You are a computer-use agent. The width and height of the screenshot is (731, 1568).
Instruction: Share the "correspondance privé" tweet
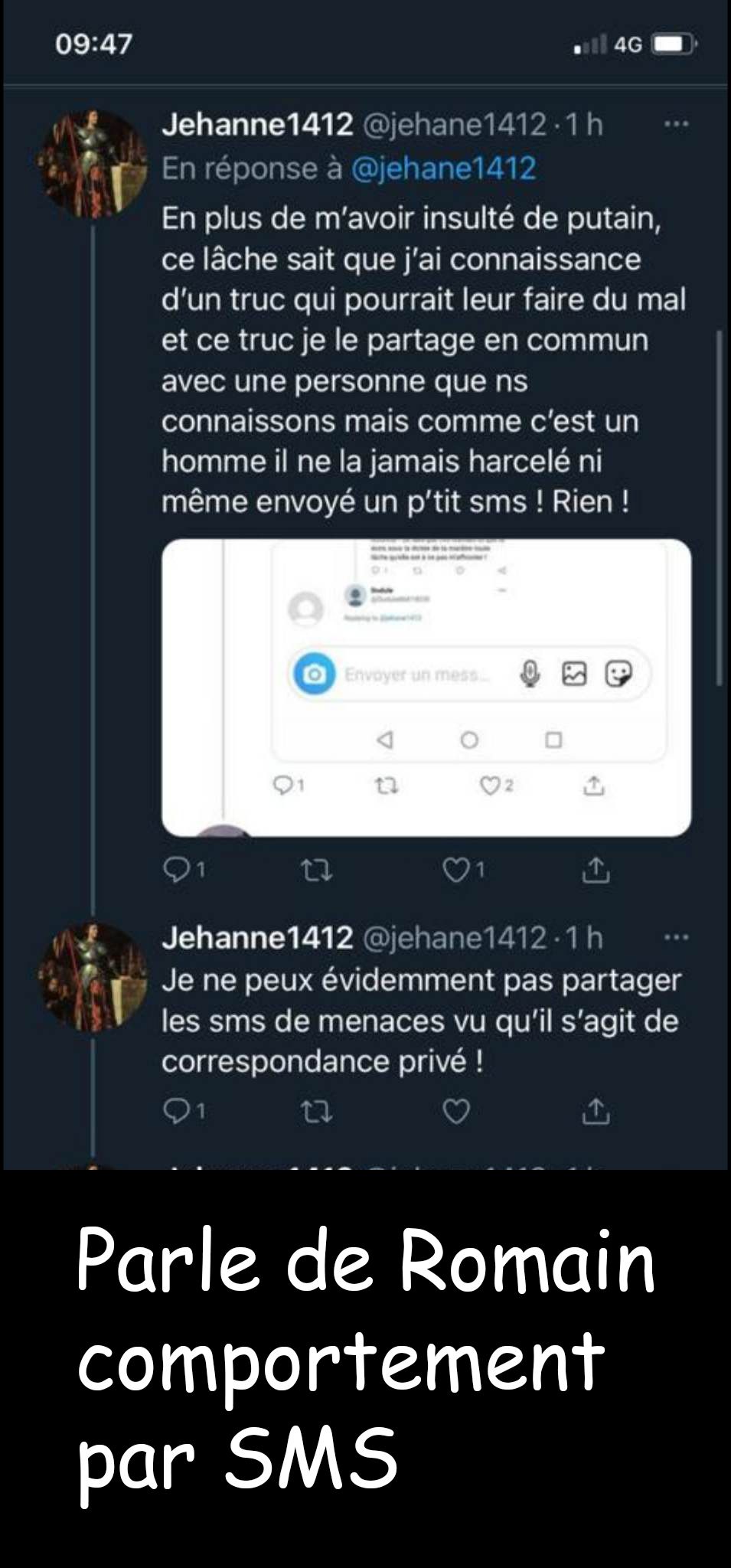tap(596, 1111)
